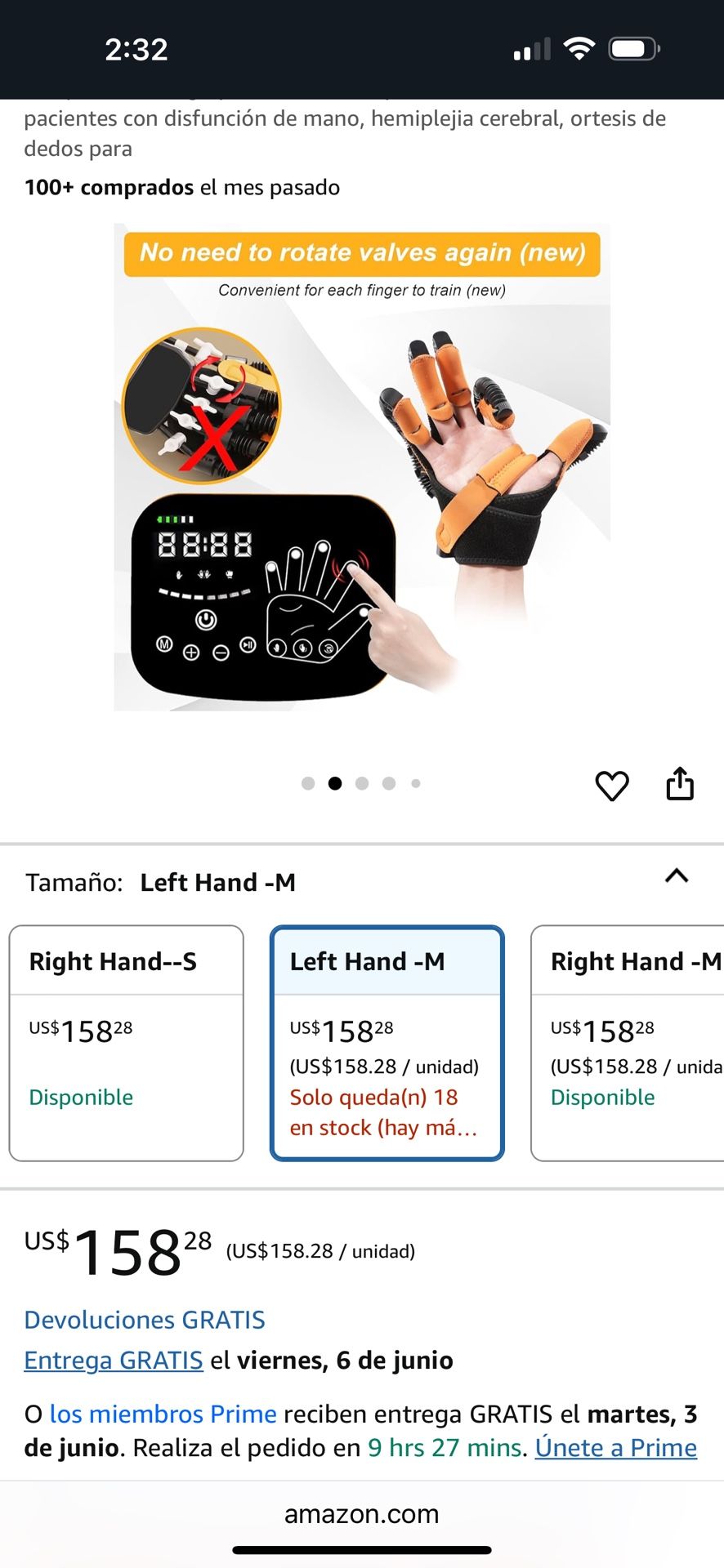Viewport: 724px width, 1568px height.
Task: Select the Right Hand--S size option
Action: click(x=127, y=1042)
